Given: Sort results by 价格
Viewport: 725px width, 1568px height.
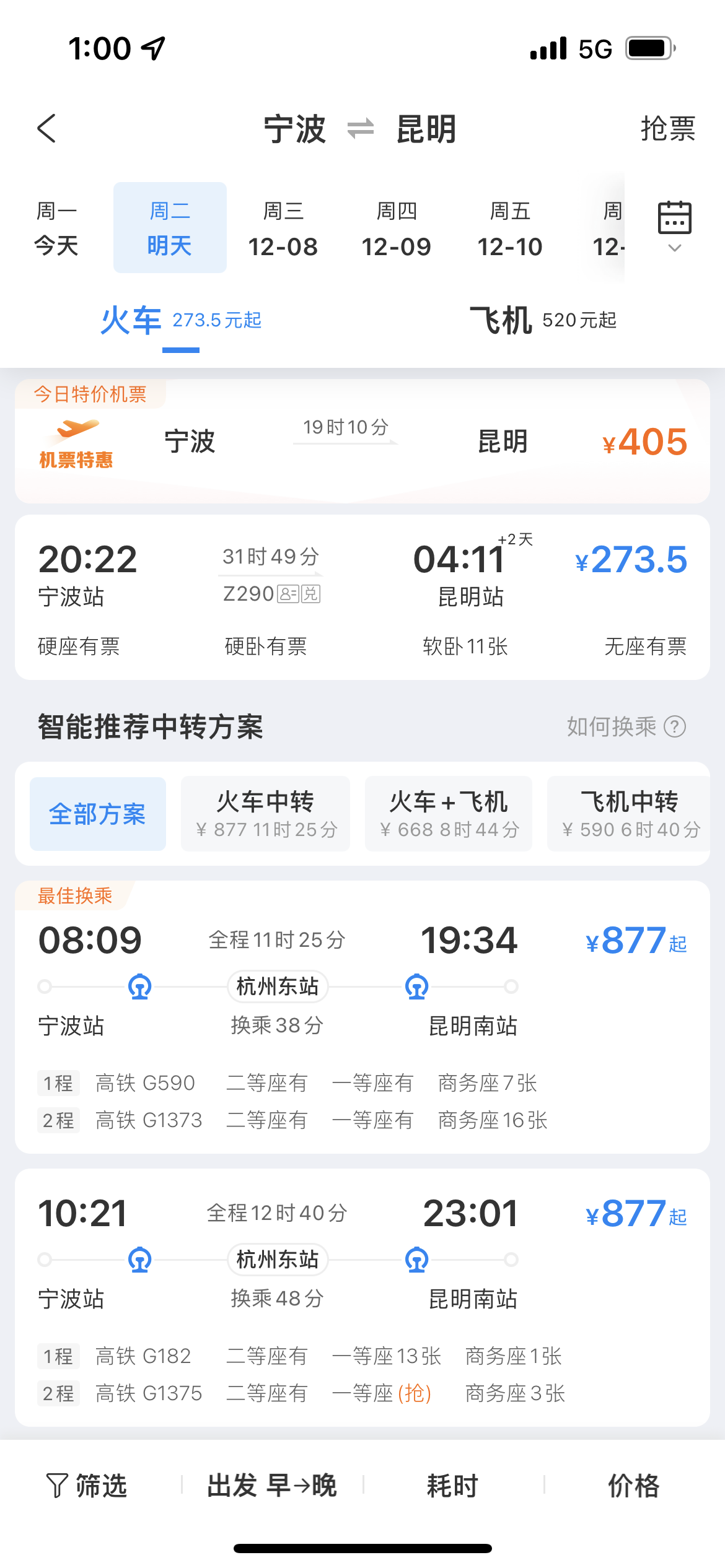Looking at the screenshot, I should (x=634, y=1486).
